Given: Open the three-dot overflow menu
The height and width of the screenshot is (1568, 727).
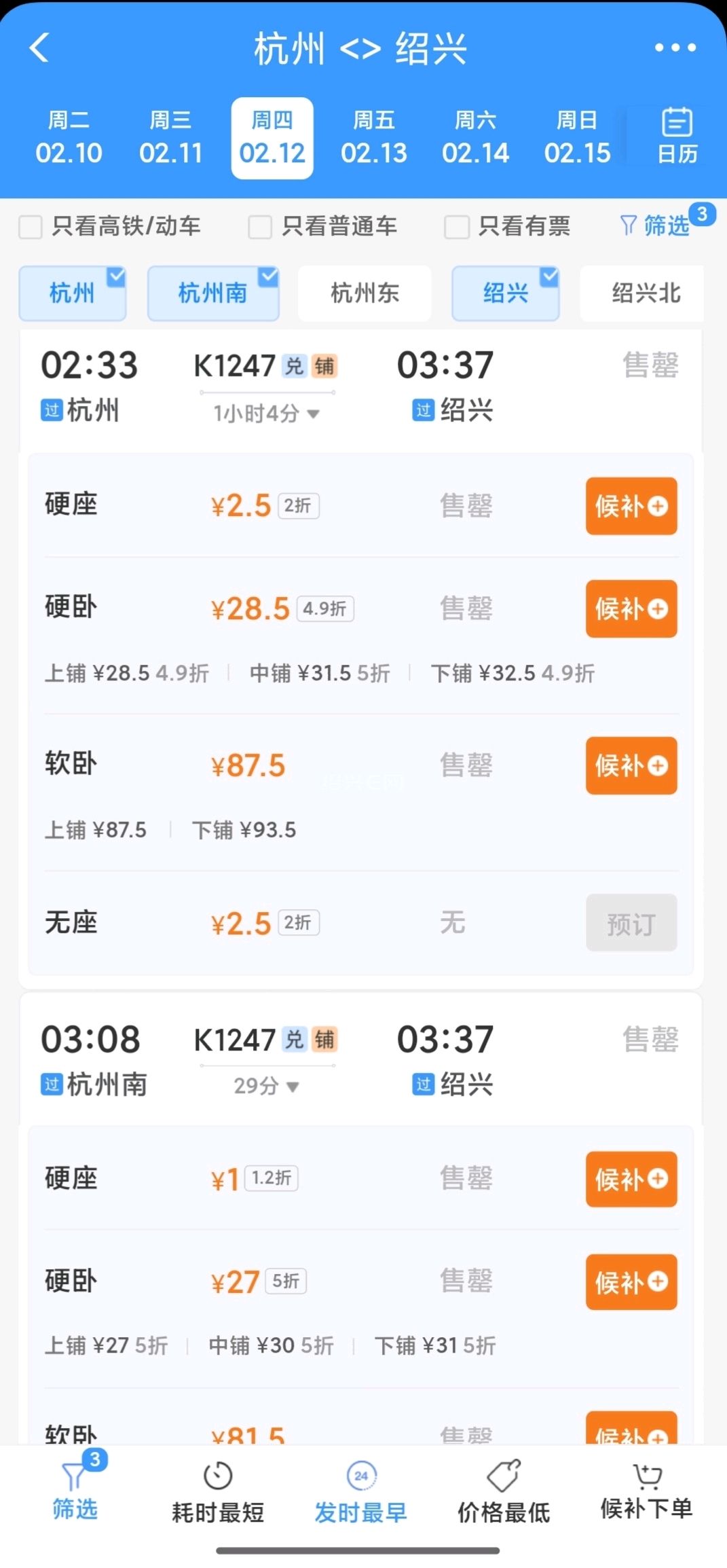Looking at the screenshot, I should click(x=675, y=48).
